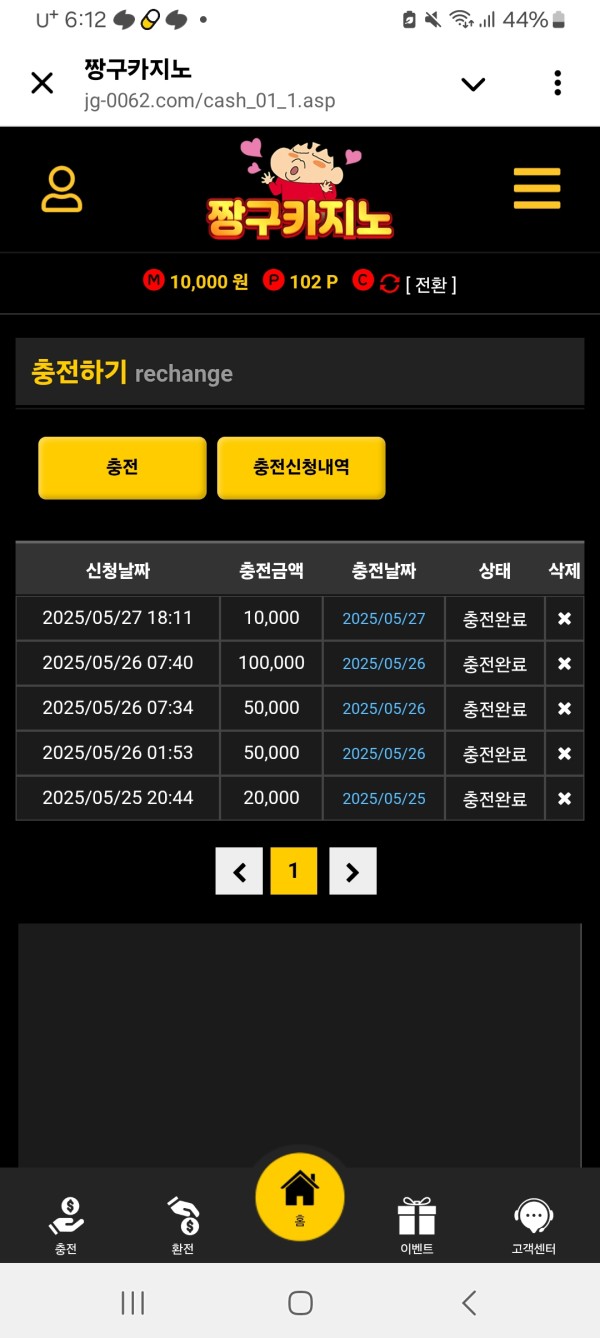The image size is (600, 1338).
Task: Select page 1 in pagination
Action: tap(293, 871)
